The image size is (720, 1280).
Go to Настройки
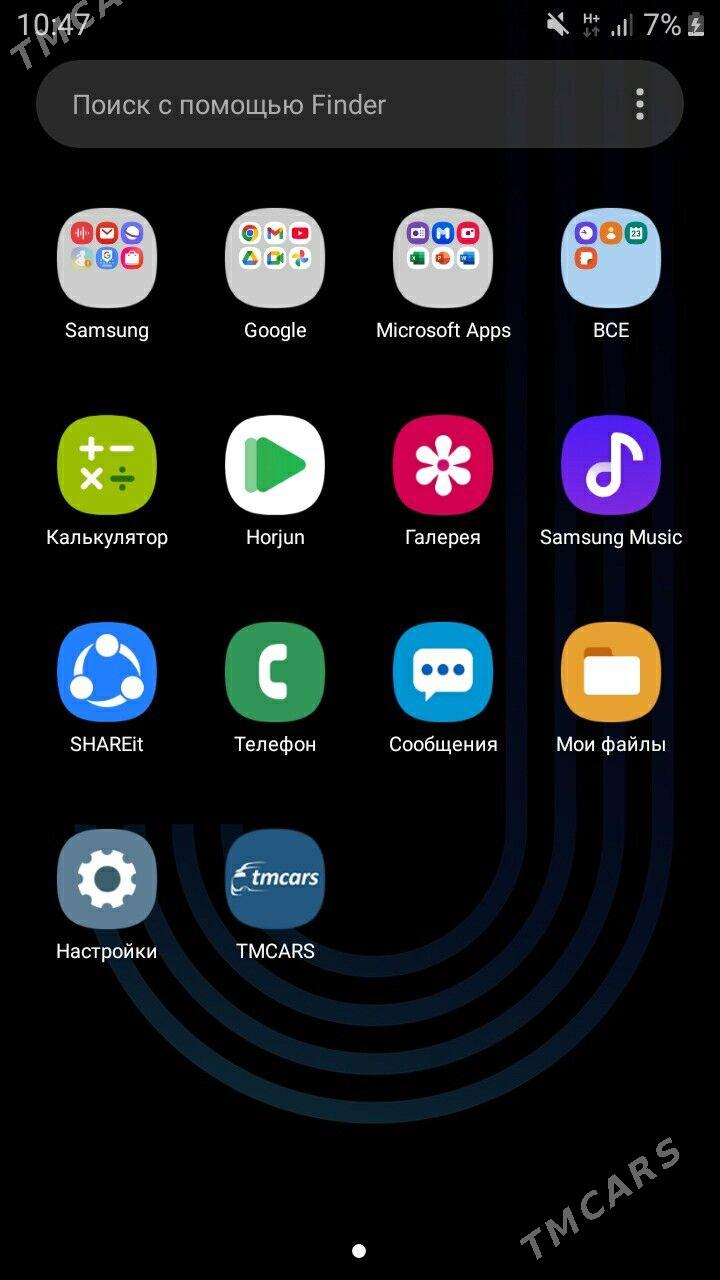click(x=107, y=879)
